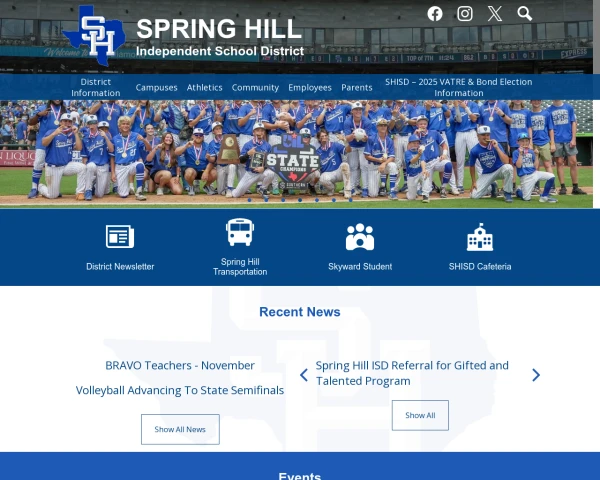600x480 pixels.
Task: Read BRAVO Teachers - November news
Action: click(180, 365)
